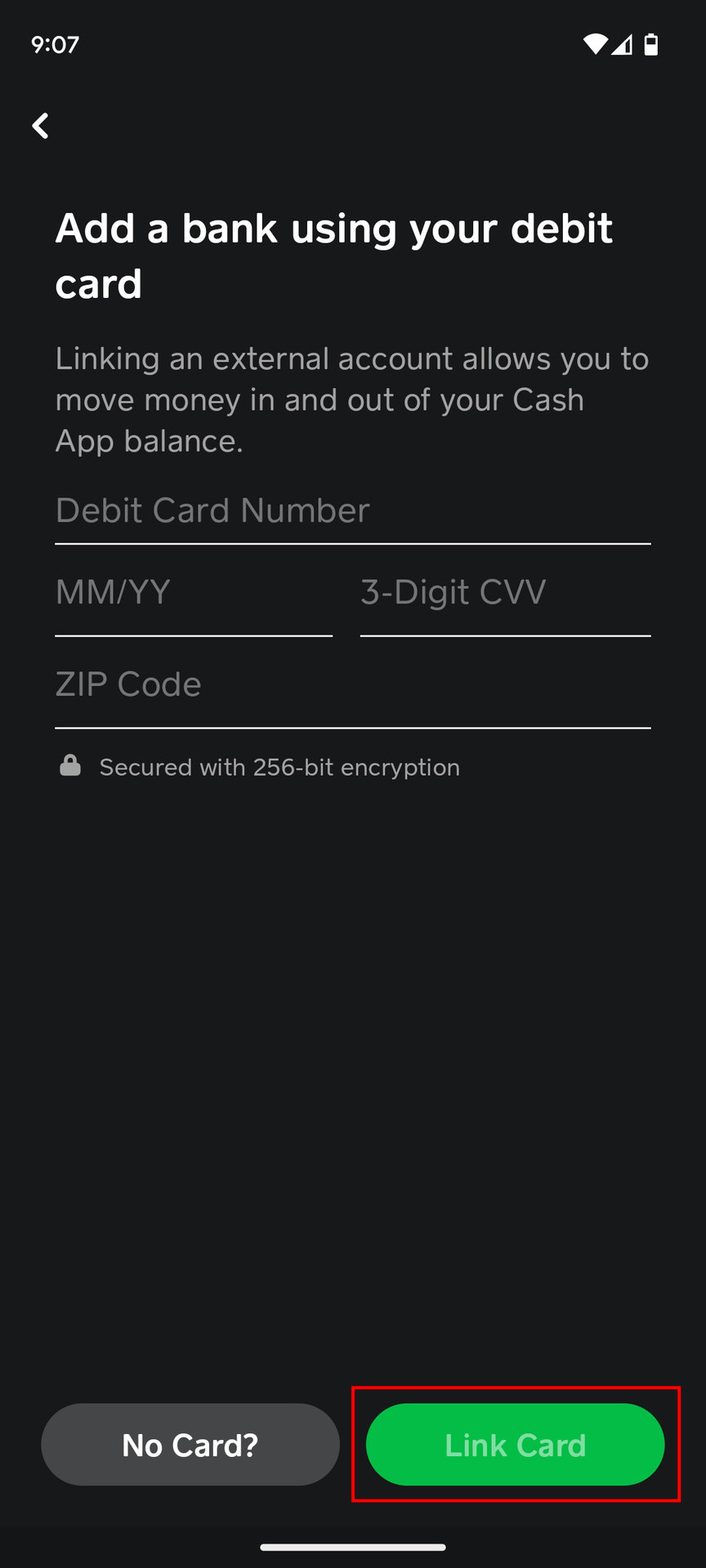Image resolution: width=706 pixels, height=1568 pixels.
Task: Submit with the Link Card button
Action: tap(515, 1445)
